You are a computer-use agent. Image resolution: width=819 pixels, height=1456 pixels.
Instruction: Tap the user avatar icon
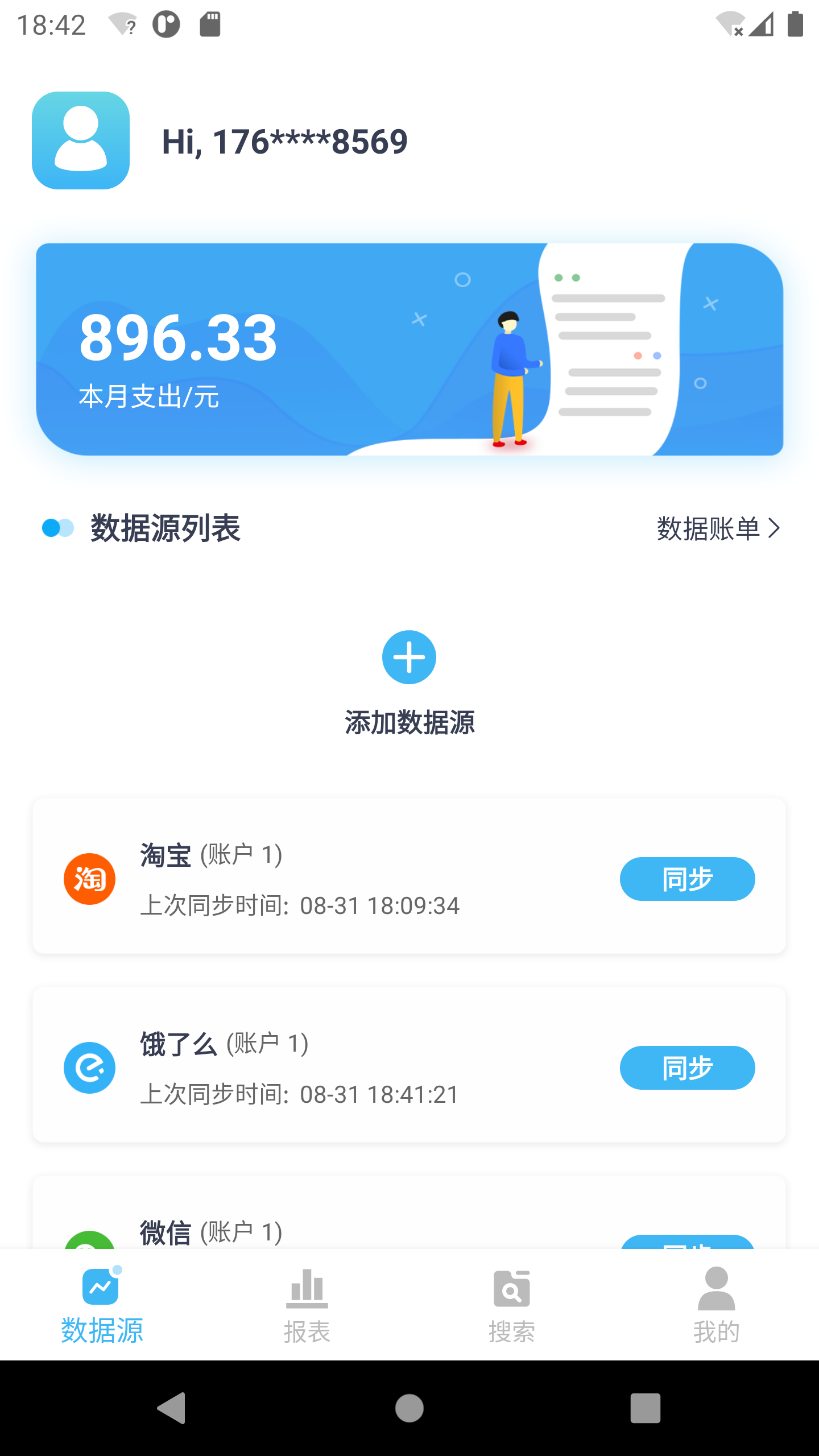tap(81, 140)
